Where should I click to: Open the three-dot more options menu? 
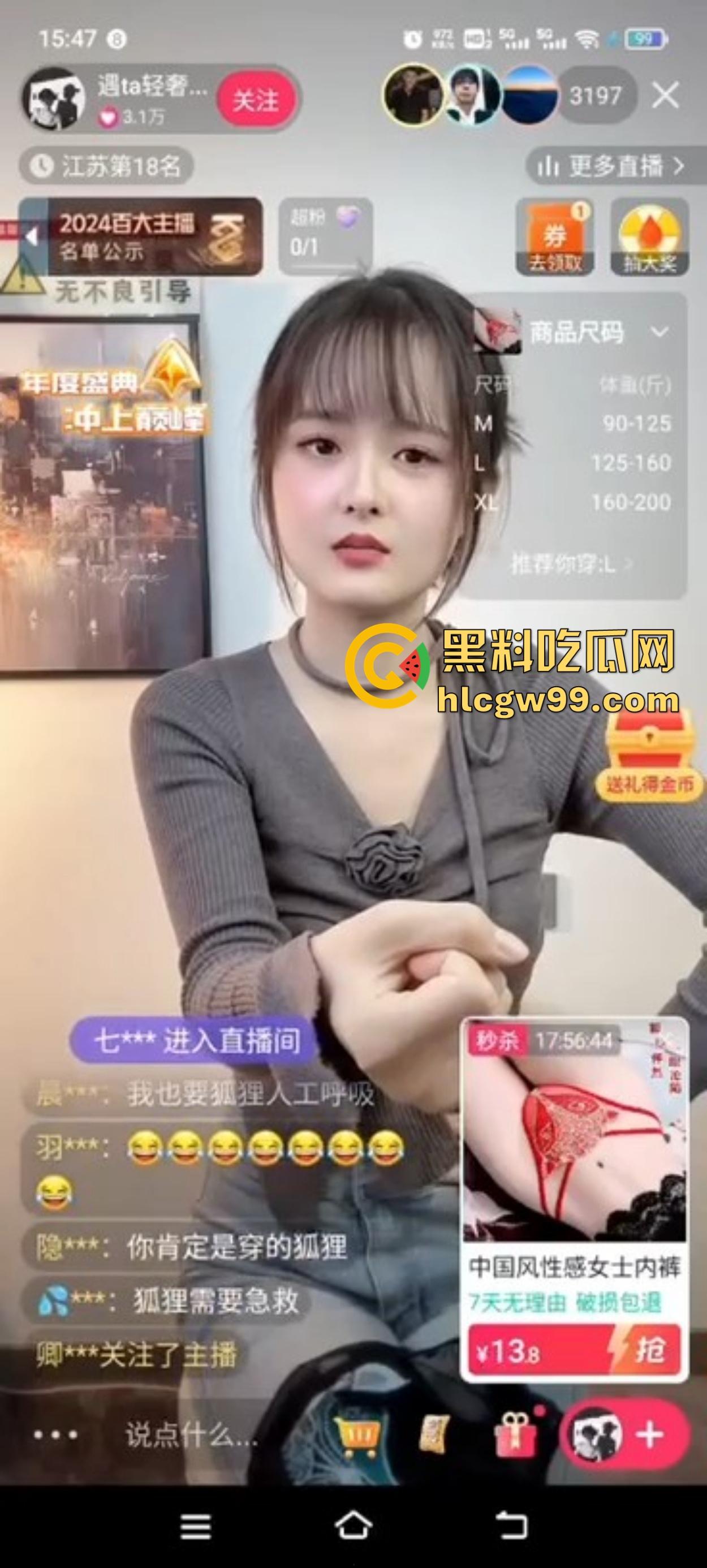pyautogui.click(x=55, y=1436)
